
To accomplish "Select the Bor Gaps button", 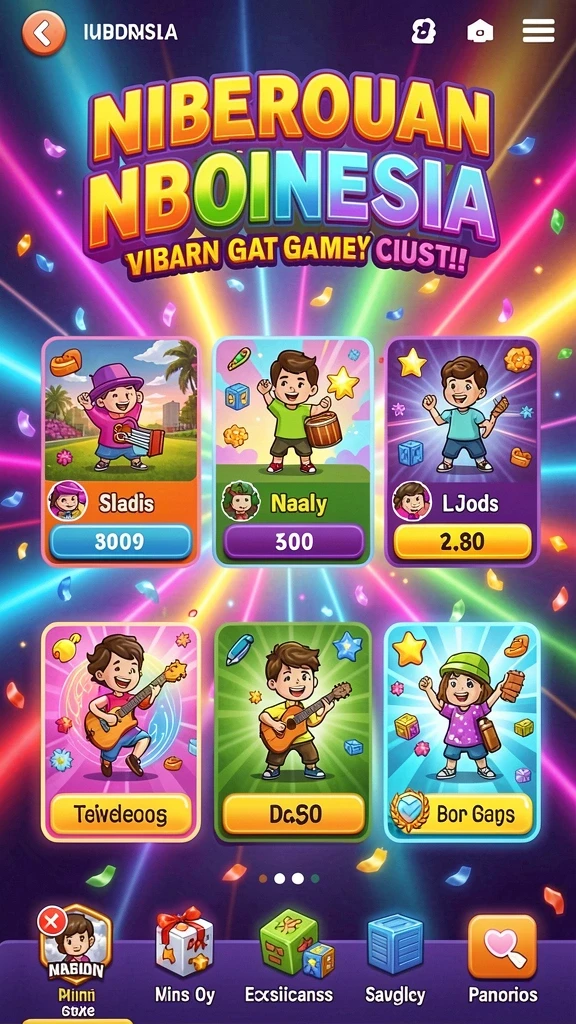I will (462, 814).
